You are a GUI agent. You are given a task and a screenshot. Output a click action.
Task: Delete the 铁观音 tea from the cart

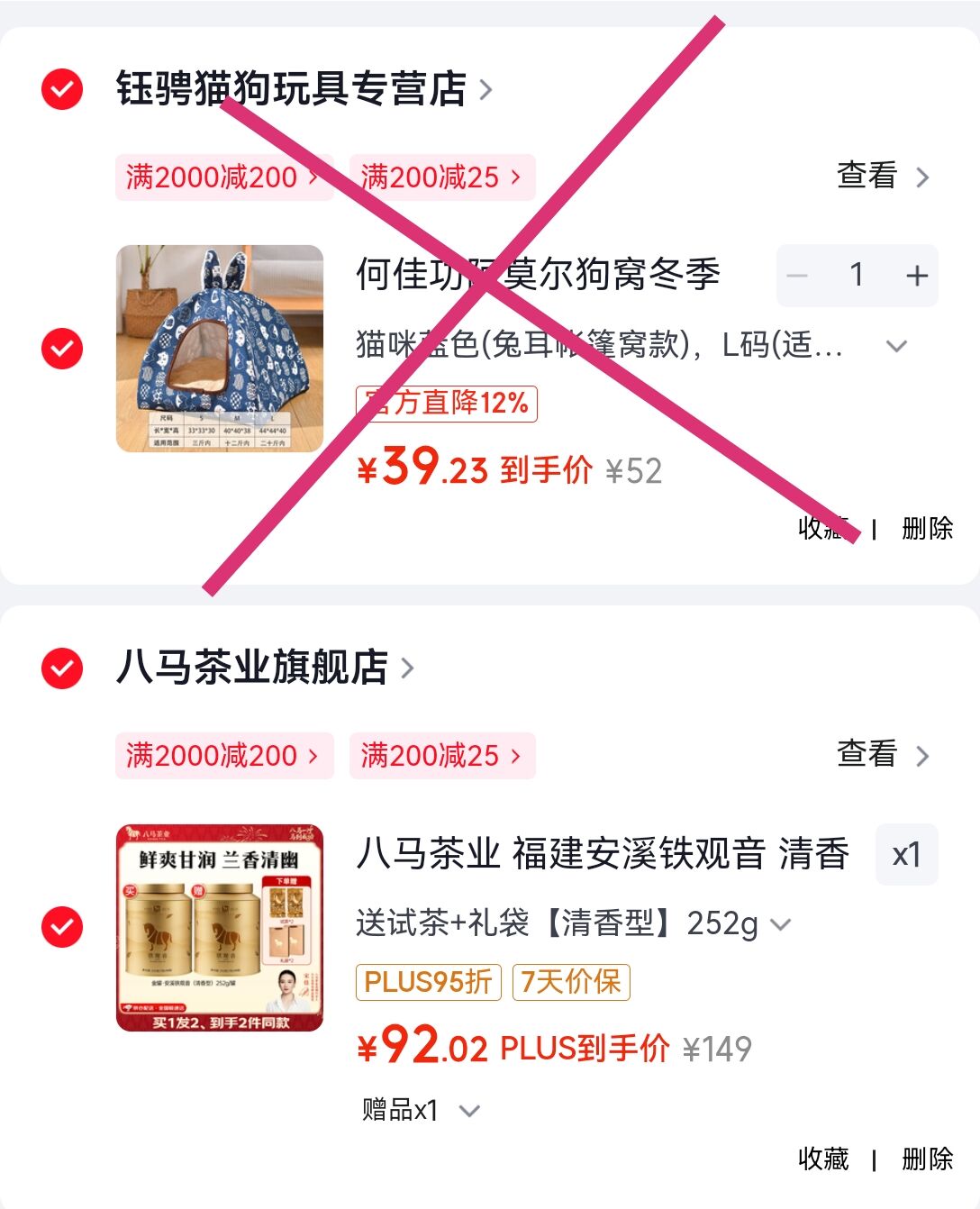(927, 1159)
